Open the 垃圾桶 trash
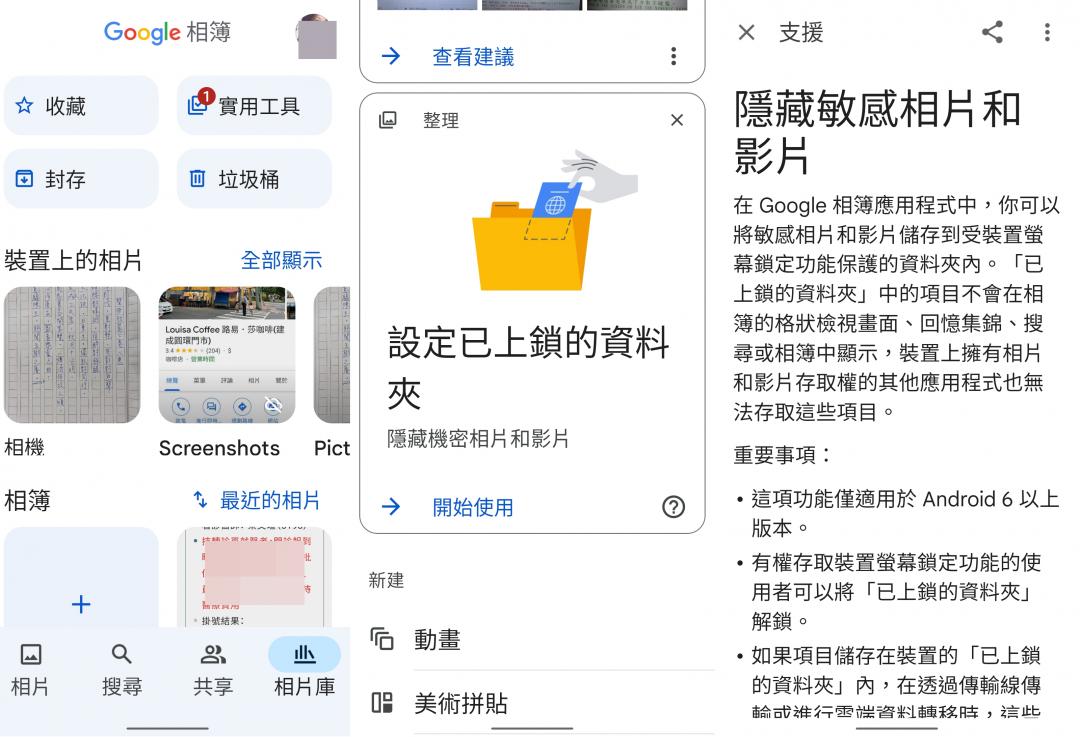1080x737 pixels. [254, 180]
